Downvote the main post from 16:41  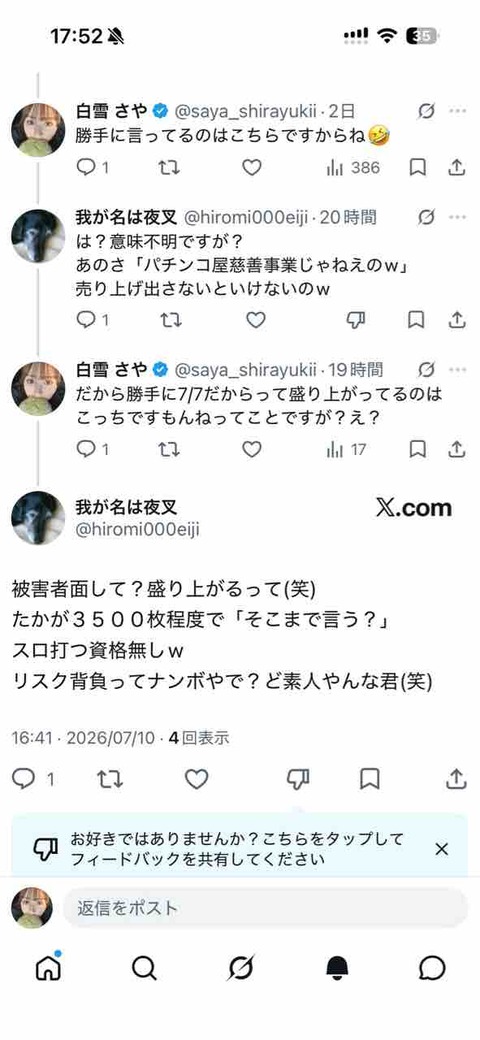pyautogui.click(x=298, y=779)
